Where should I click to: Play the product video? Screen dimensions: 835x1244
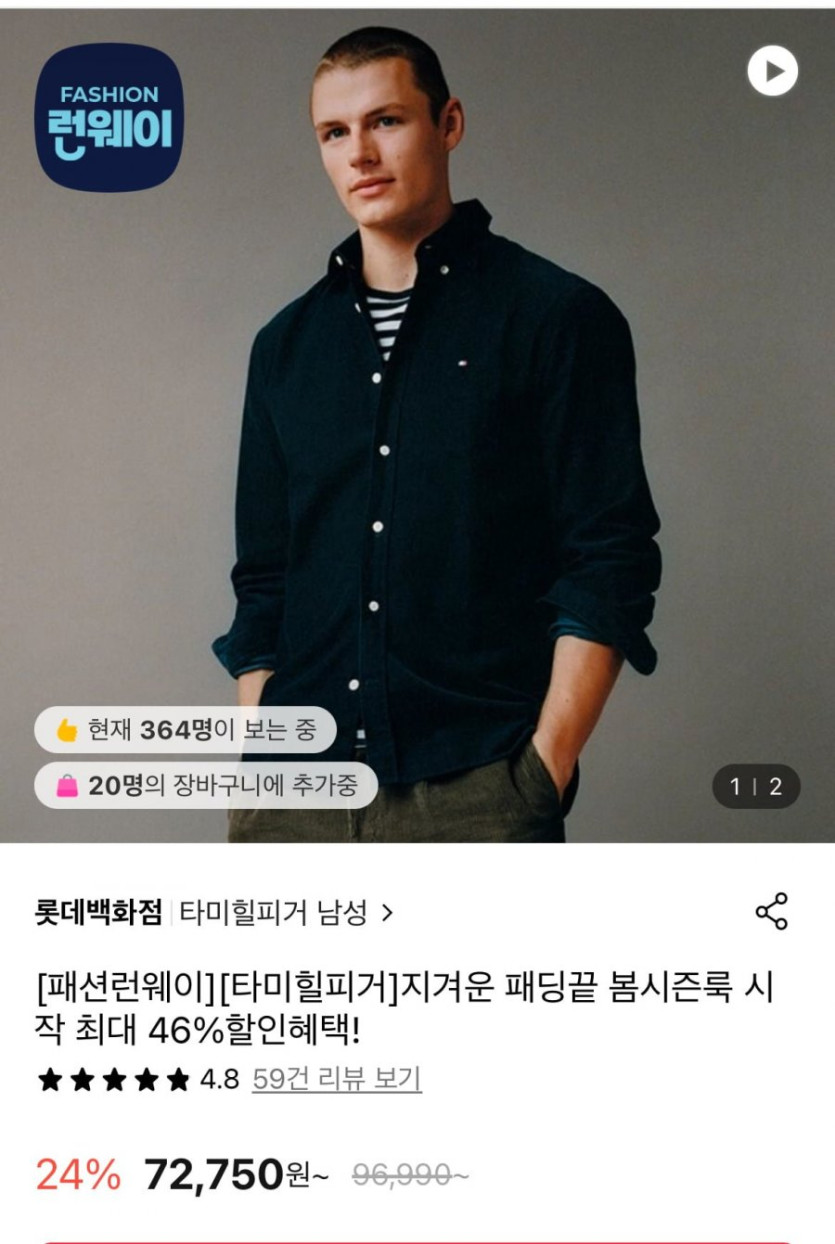tap(772, 72)
